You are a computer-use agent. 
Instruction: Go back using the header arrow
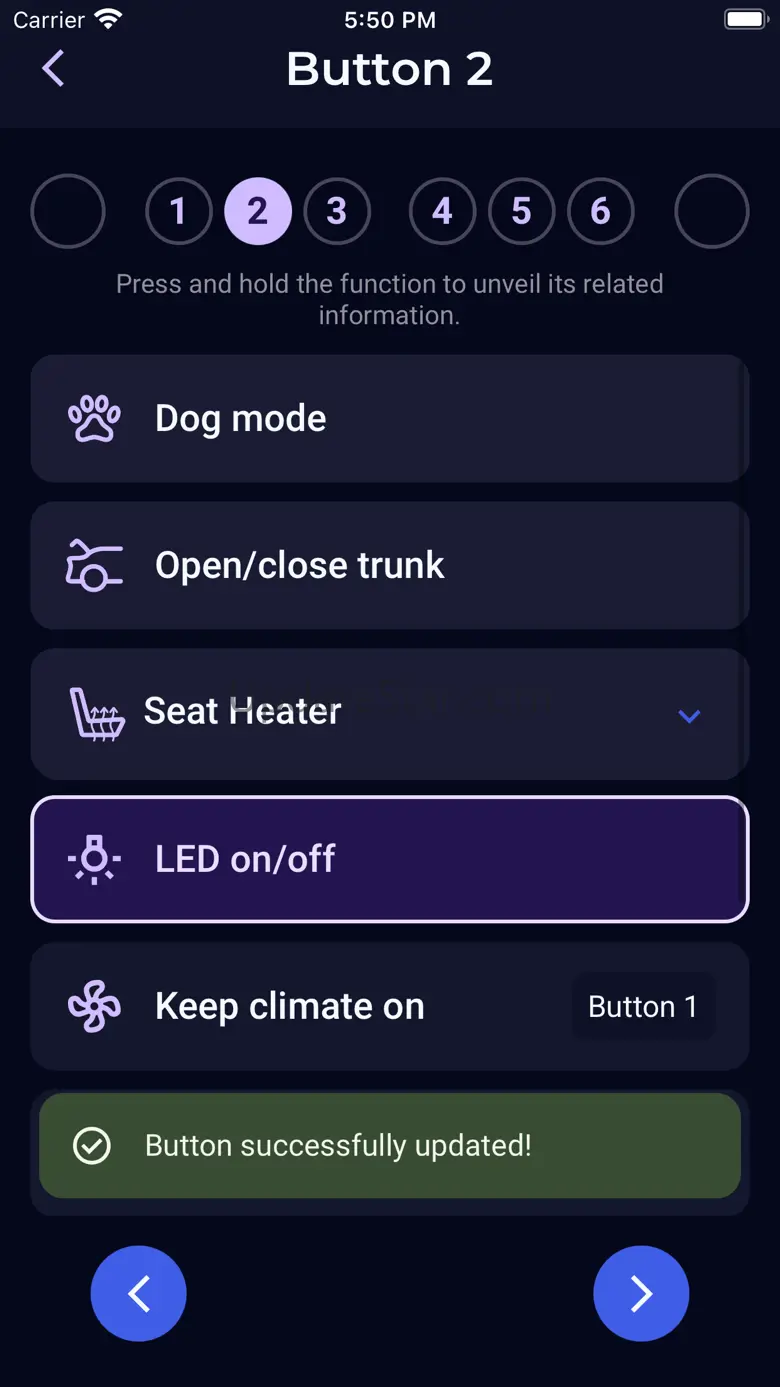coord(53,69)
